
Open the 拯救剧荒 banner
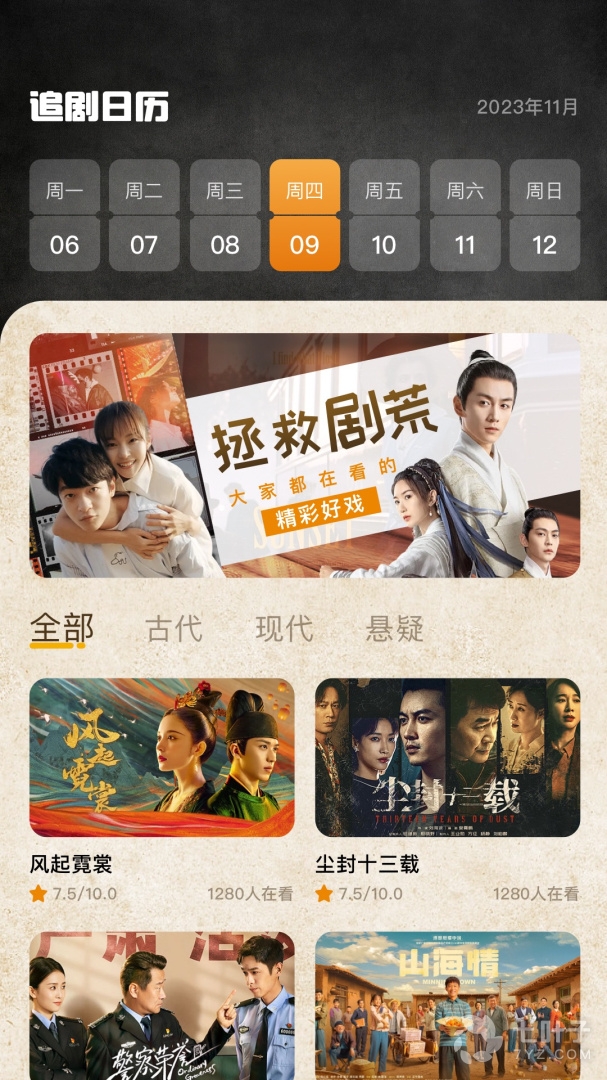point(304,455)
